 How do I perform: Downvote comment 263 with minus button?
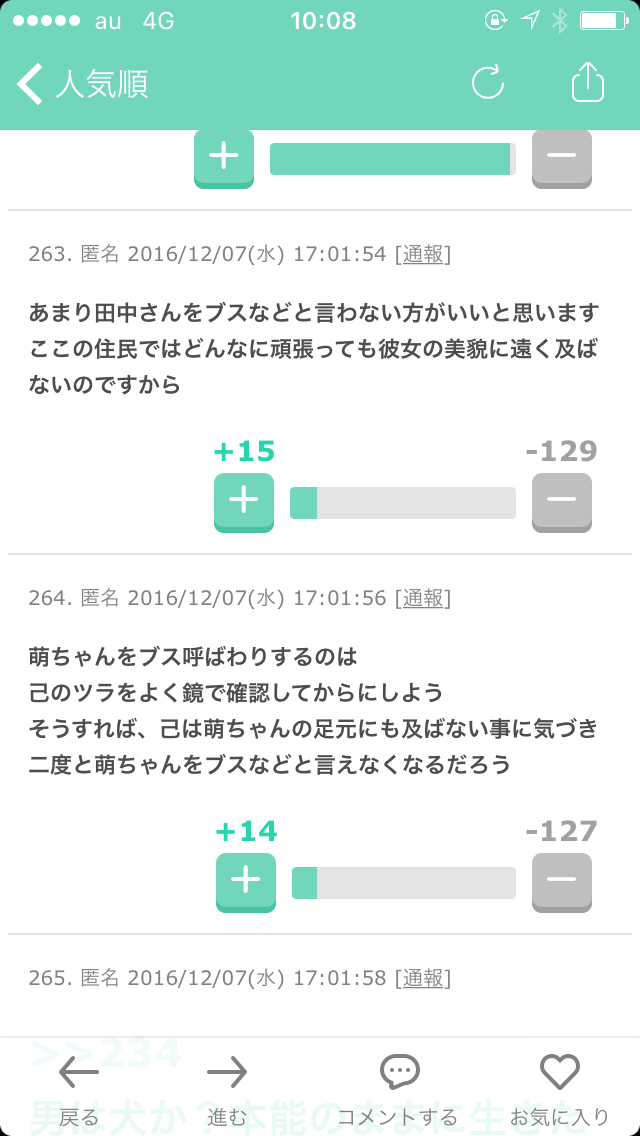(x=562, y=502)
